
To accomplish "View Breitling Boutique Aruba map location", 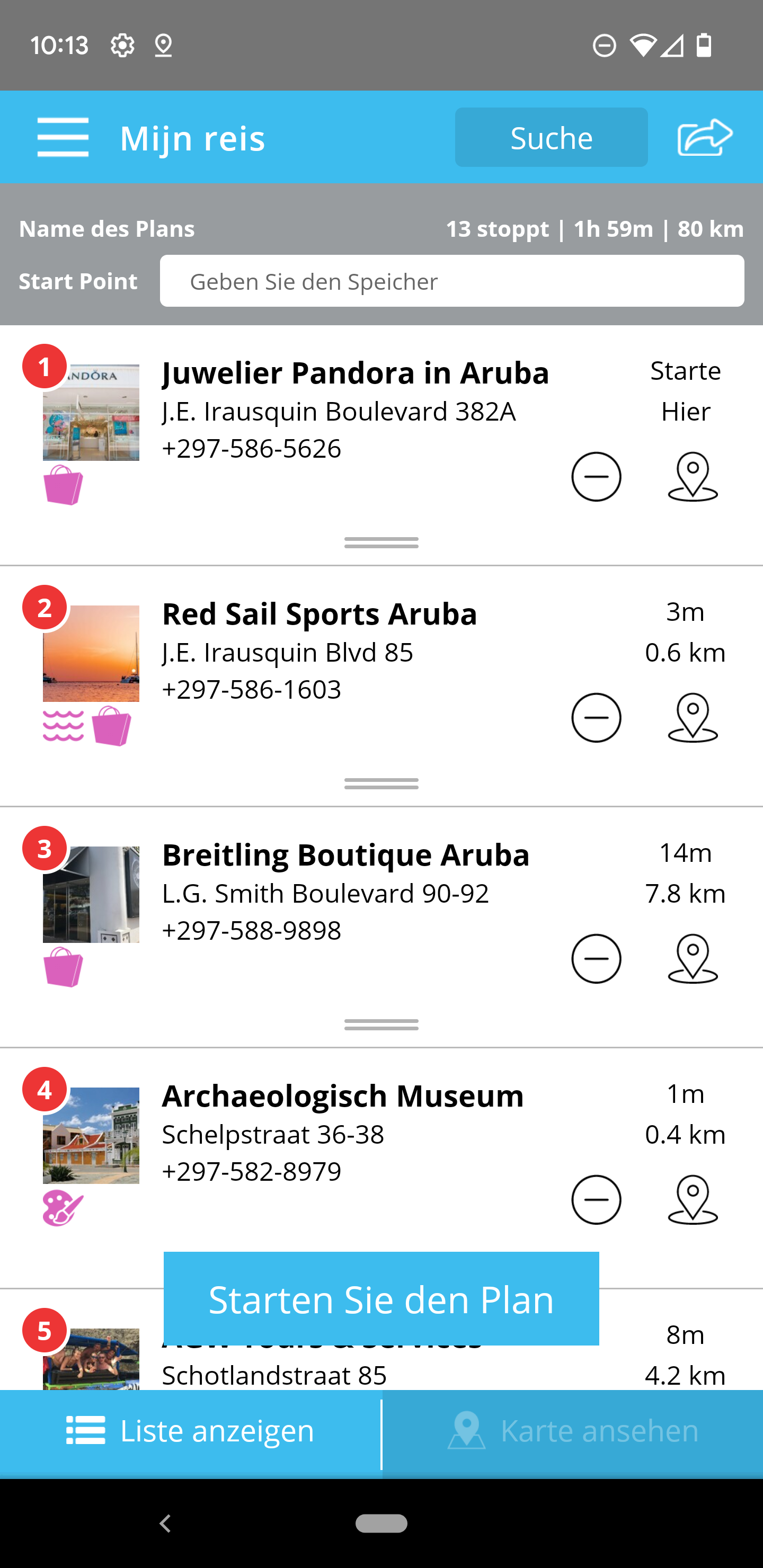I will pyautogui.click(x=693, y=959).
